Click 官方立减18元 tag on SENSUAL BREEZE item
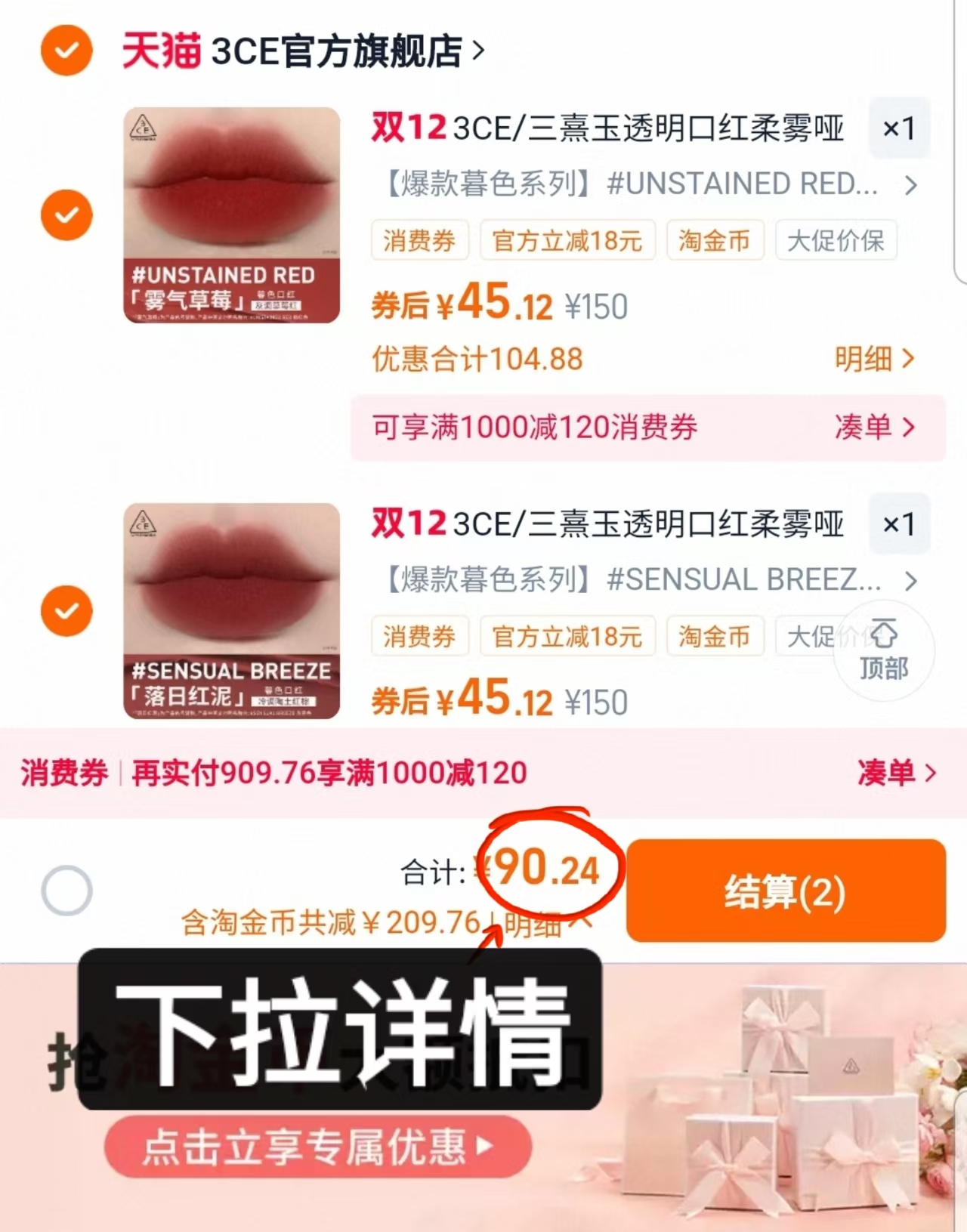The image size is (967, 1232). point(567,637)
